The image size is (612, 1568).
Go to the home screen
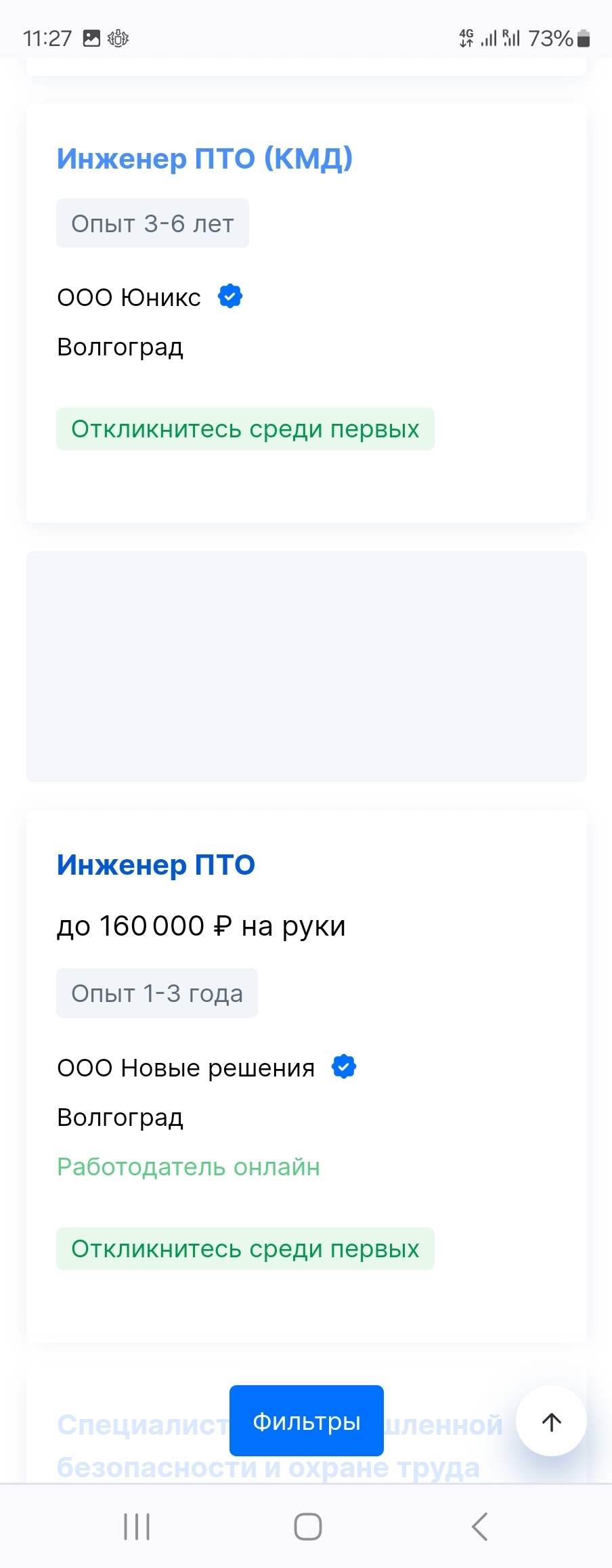pyautogui.click(x=307, y=1527)
